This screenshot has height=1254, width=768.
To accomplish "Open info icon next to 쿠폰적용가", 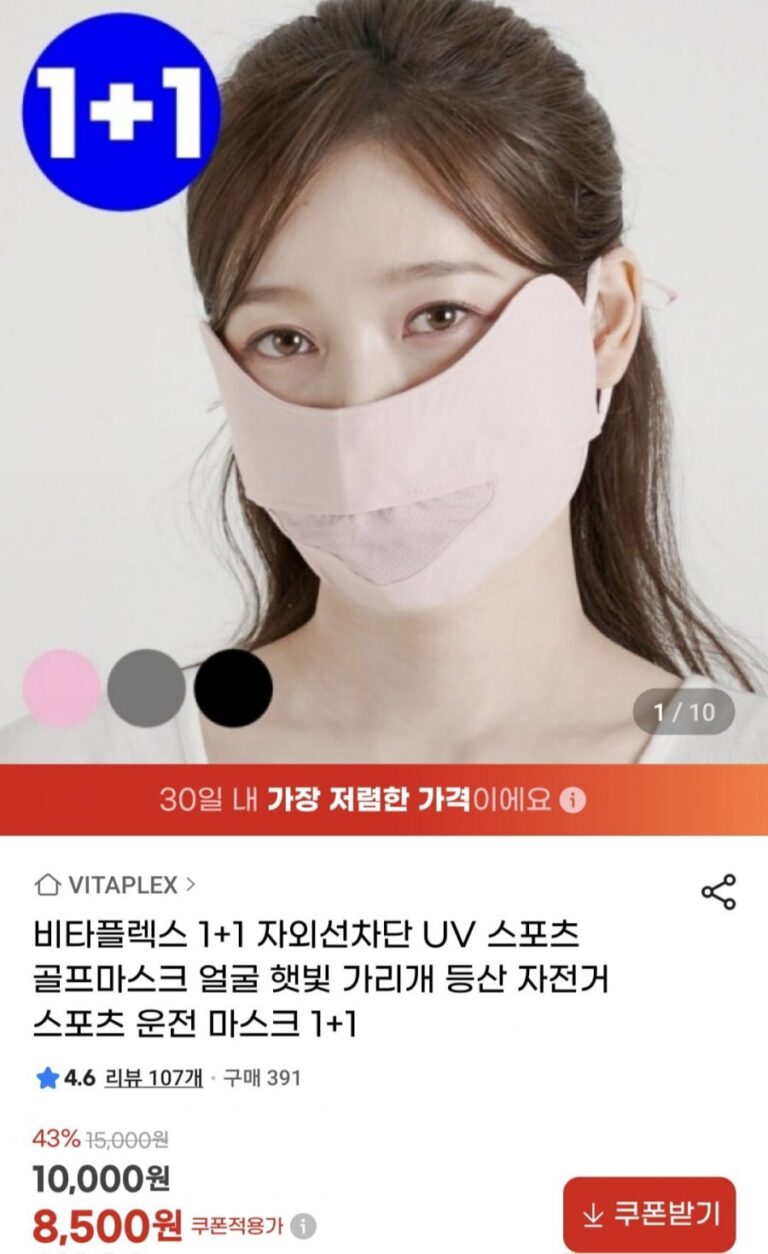I will (x=303, y=1225).
